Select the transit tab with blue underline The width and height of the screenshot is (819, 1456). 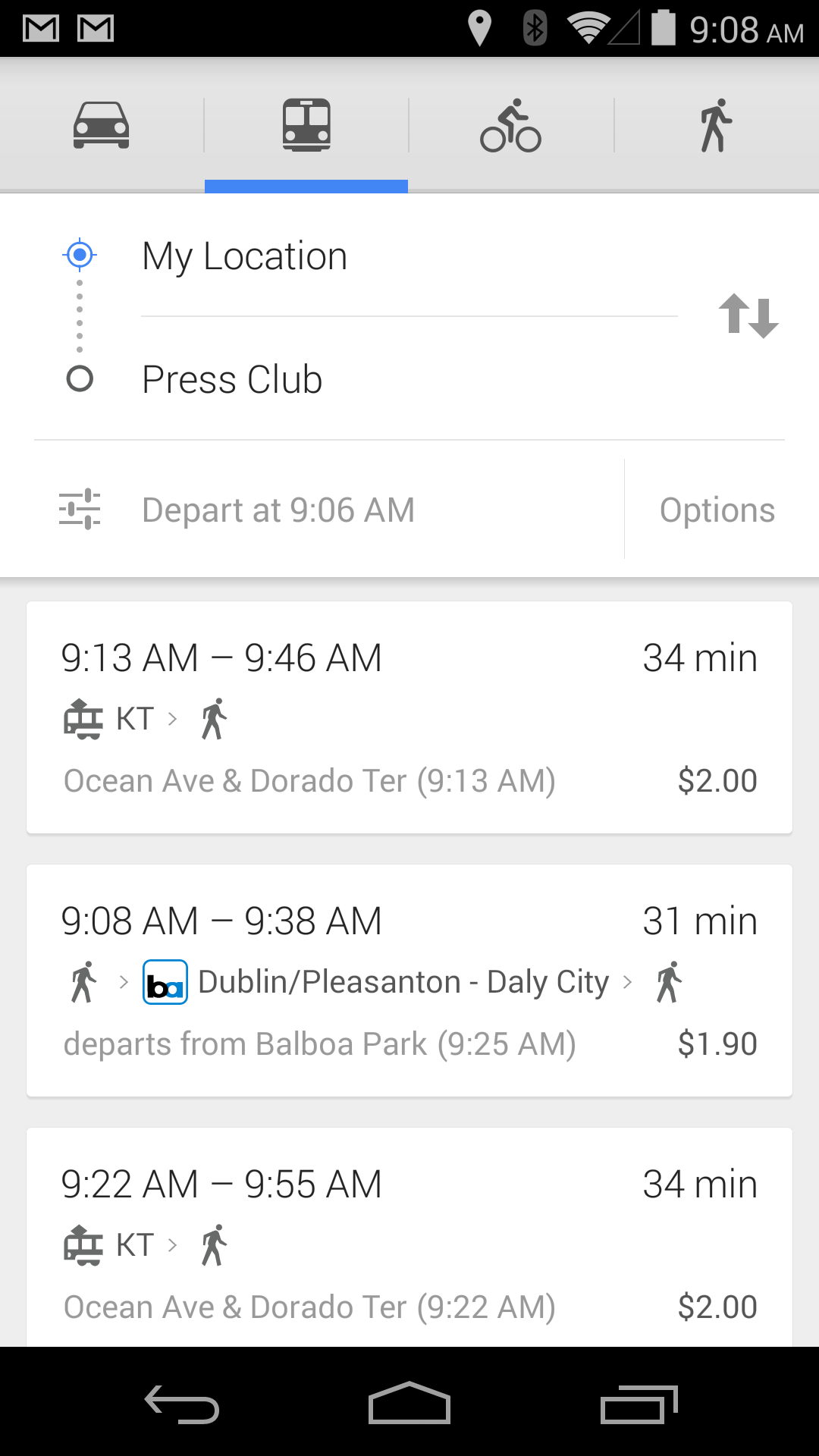tap(306, 126)
